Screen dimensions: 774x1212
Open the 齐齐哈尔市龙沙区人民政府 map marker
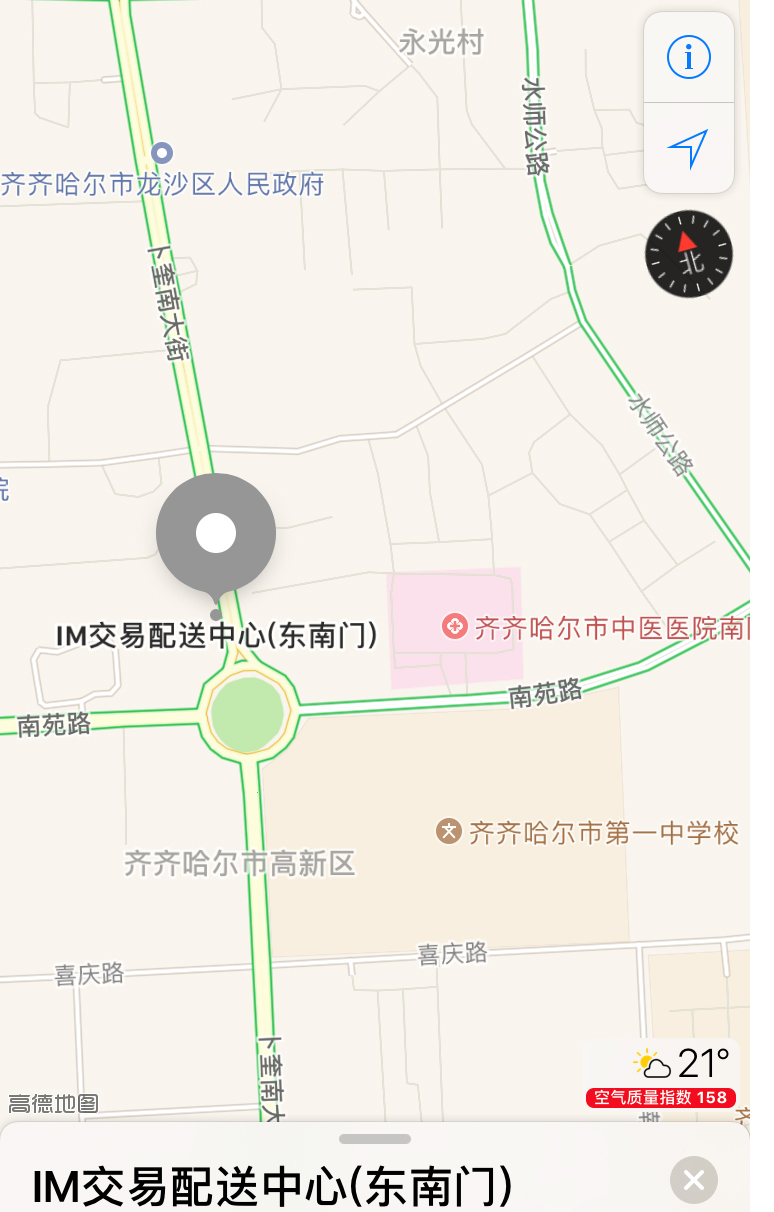pyautogui.click(x=162, y=153)
